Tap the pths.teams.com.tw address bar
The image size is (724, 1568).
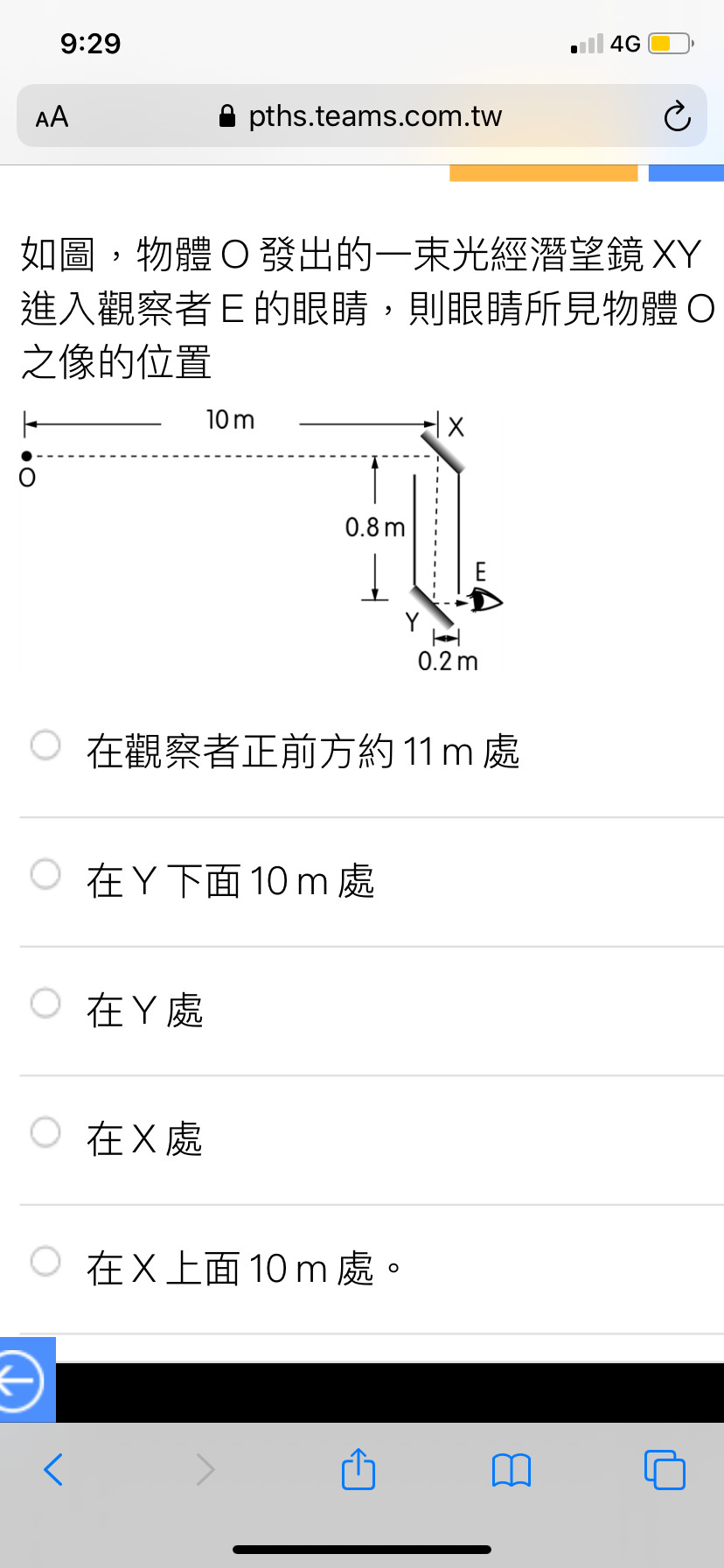[x=362, y=115]
